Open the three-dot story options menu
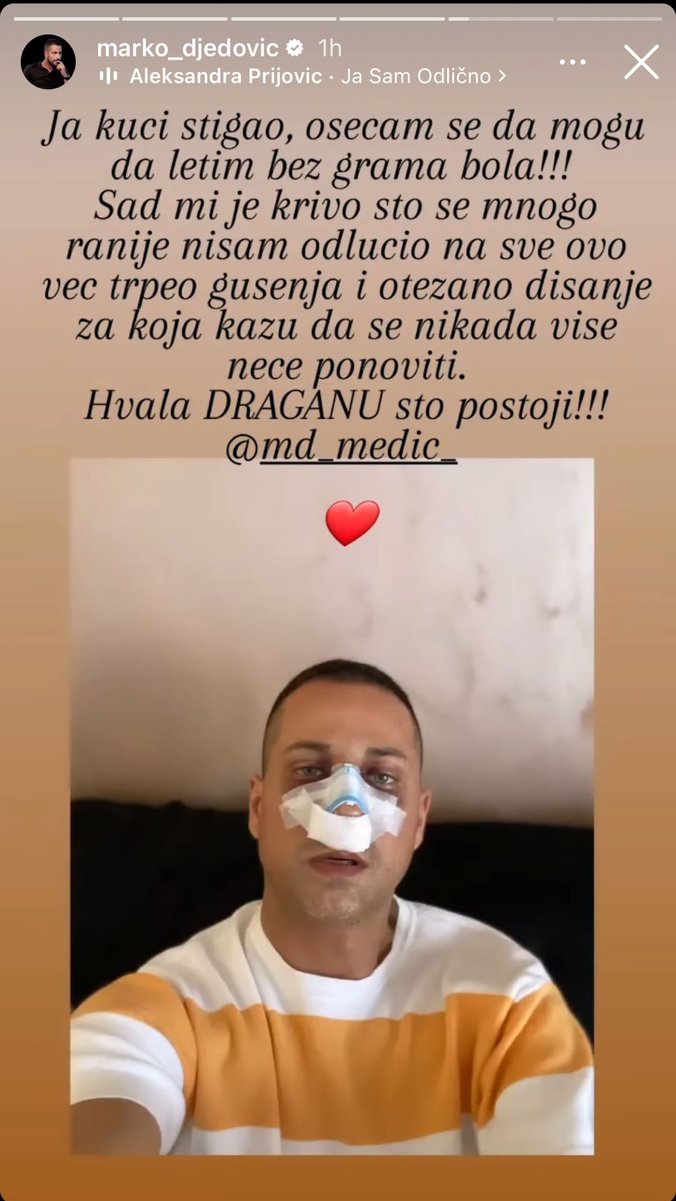676x1201 pixels. tap(572, 62)
